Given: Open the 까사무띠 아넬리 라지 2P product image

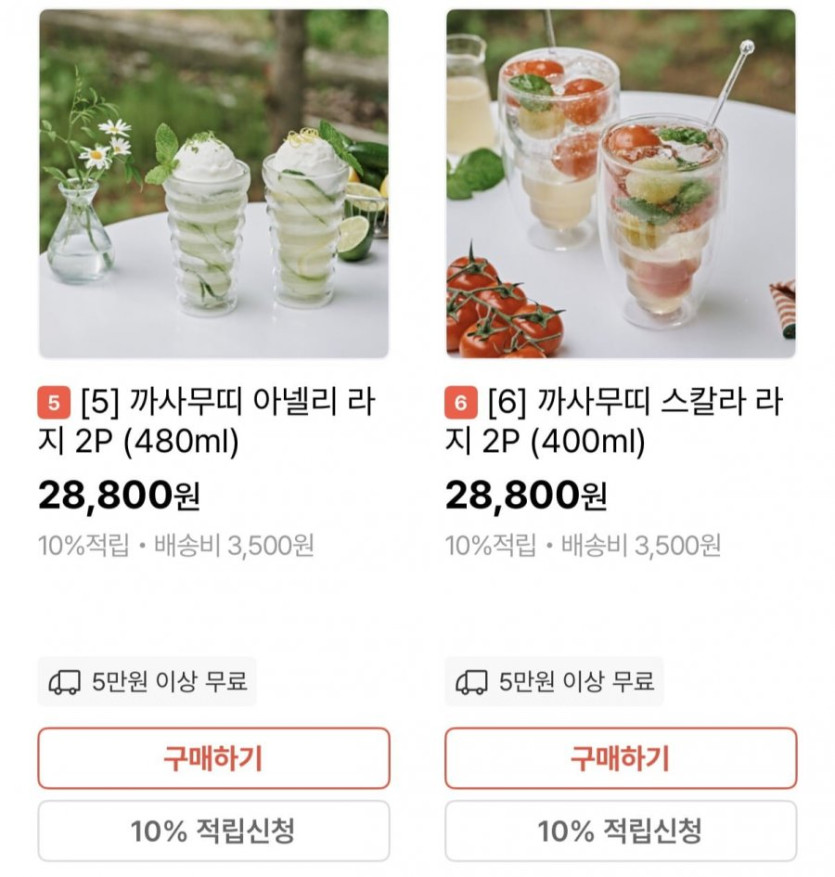Looking at the screenshot, I should click(x=214, y=184).
